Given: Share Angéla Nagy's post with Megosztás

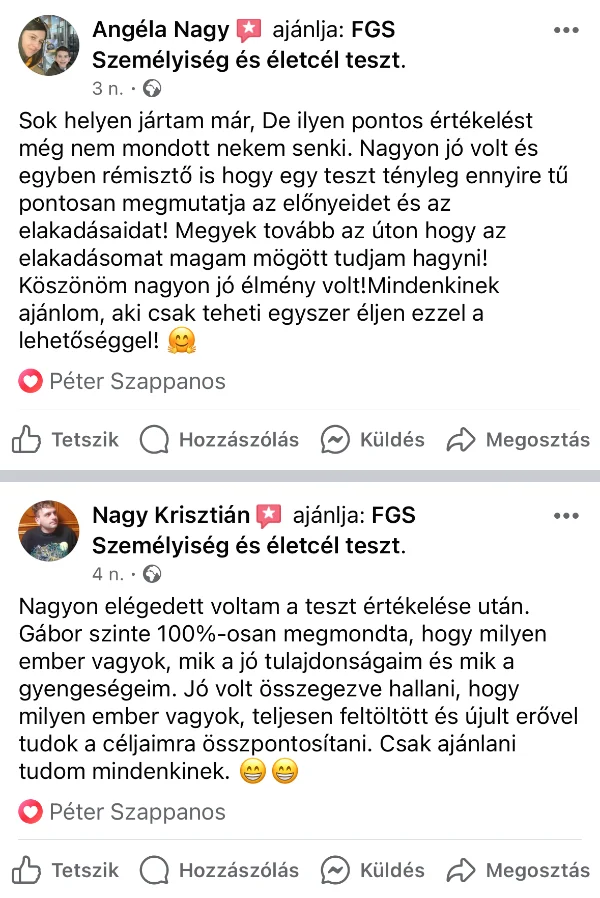Looking at the screenshot, I should pos(518,439).
